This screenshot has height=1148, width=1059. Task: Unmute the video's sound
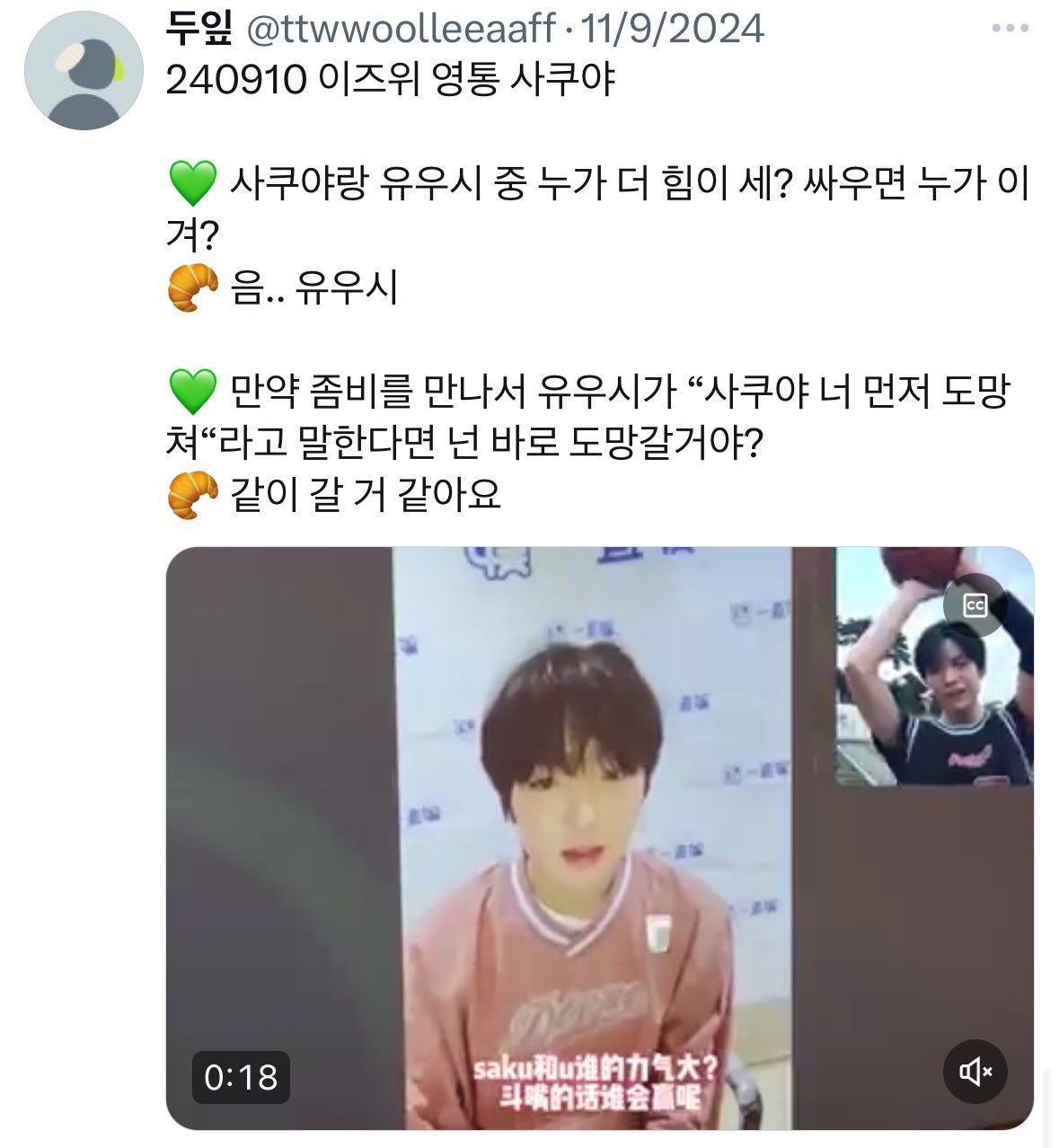(x=975, y=1071)
